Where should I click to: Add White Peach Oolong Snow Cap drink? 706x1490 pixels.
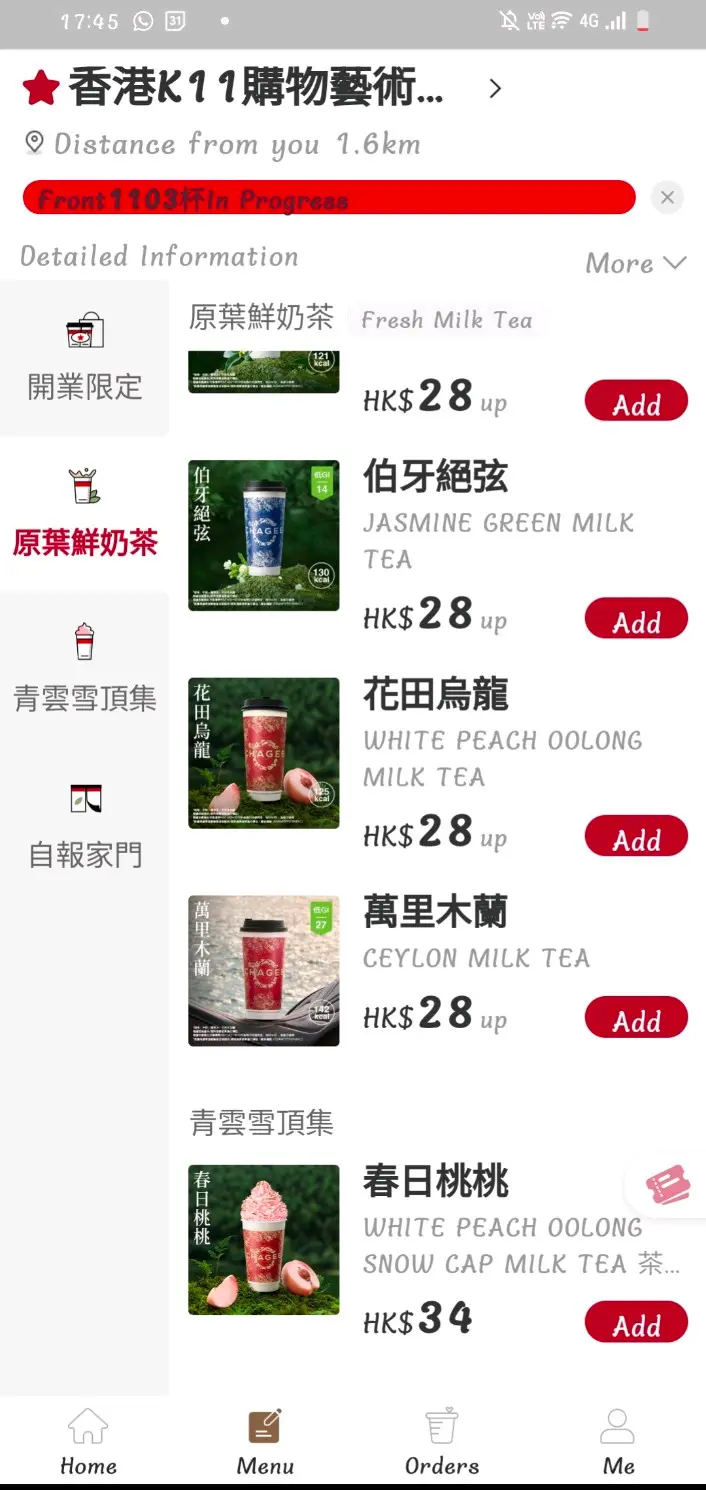click(636, 1323)
